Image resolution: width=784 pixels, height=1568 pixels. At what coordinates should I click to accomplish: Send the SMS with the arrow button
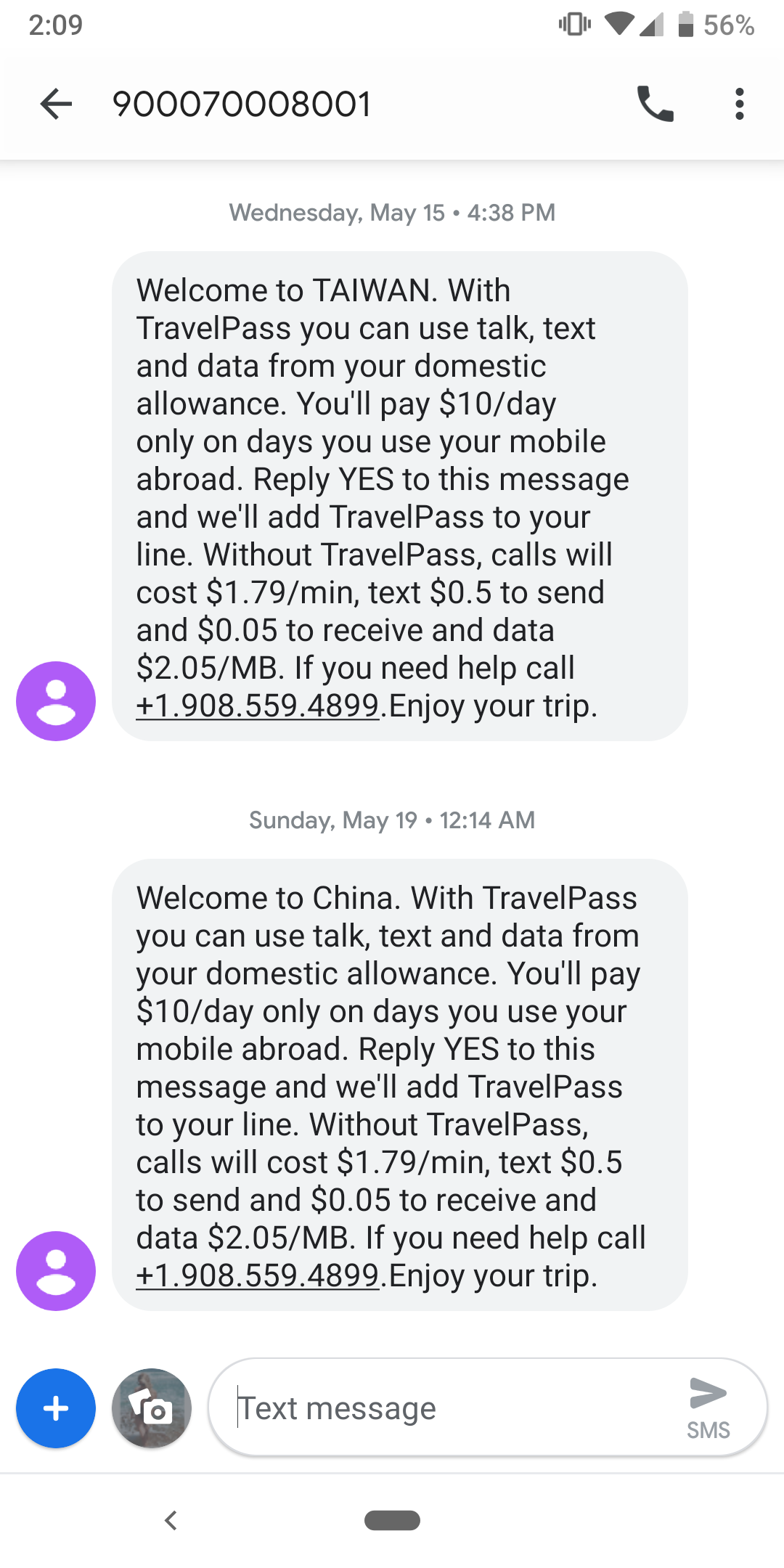708,1407
